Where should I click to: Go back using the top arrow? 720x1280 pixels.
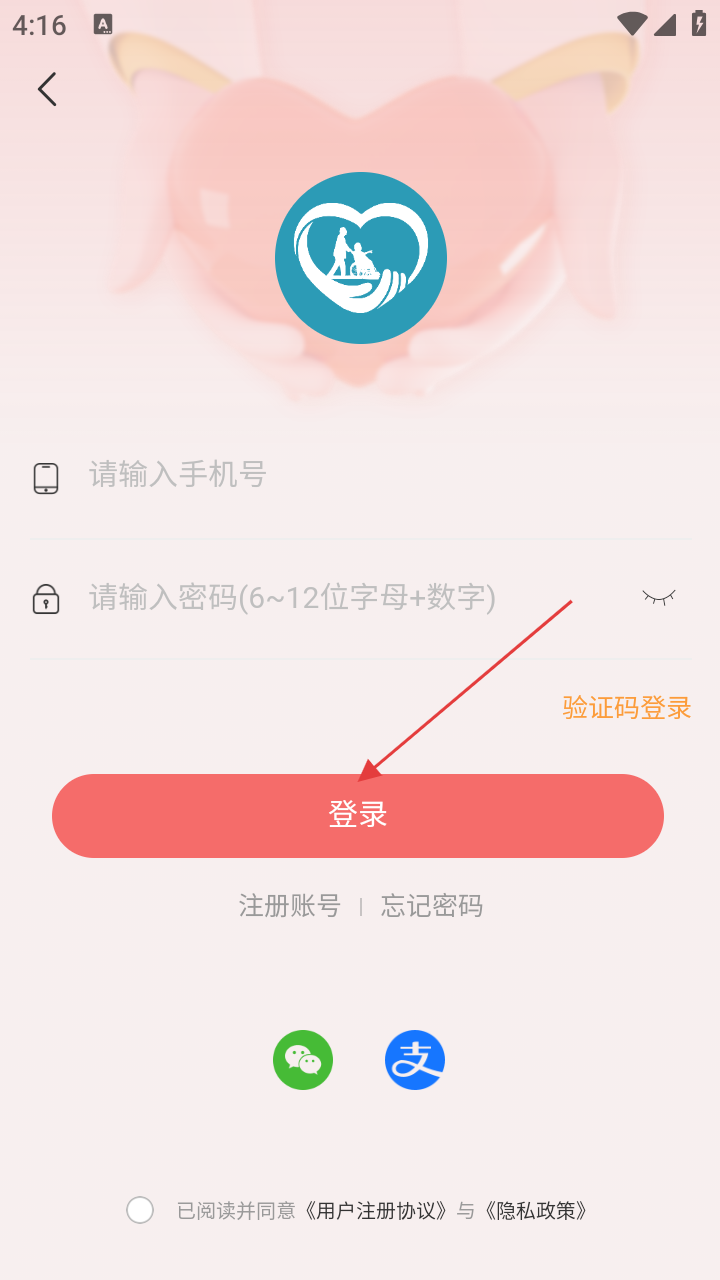[x=47, y=89]
